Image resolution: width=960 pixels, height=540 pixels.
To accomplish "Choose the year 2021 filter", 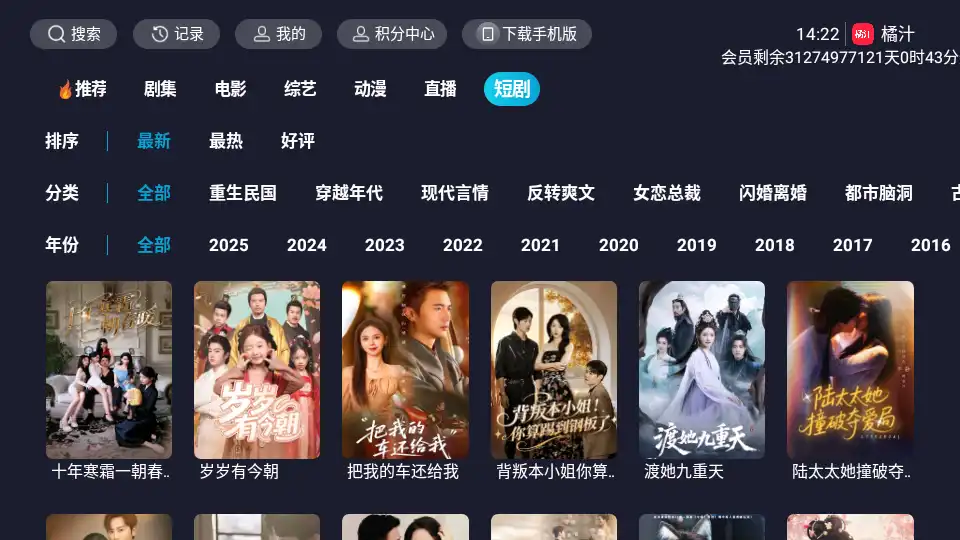I will tap(540, 245).
